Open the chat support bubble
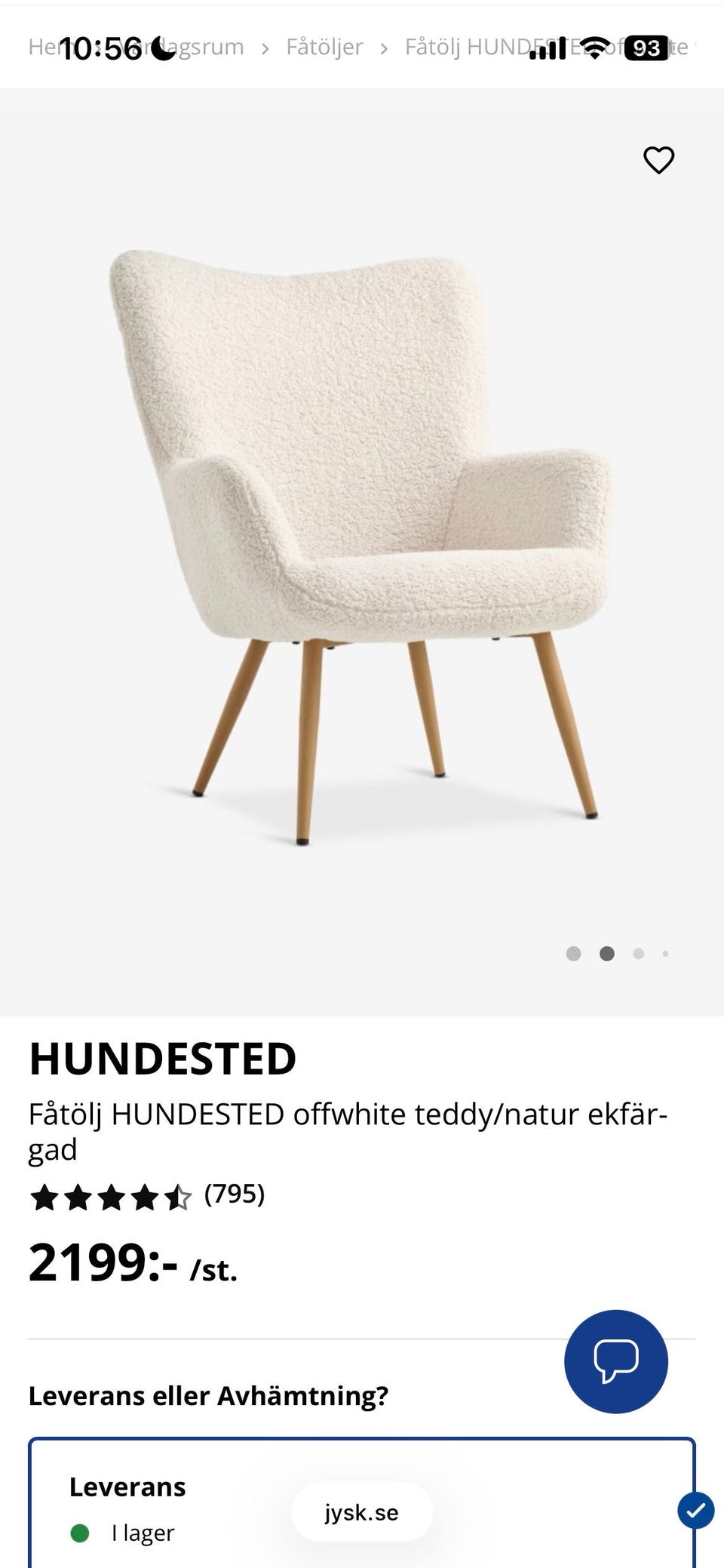This screenshot has width=724, height=1568. point(616,1361)
